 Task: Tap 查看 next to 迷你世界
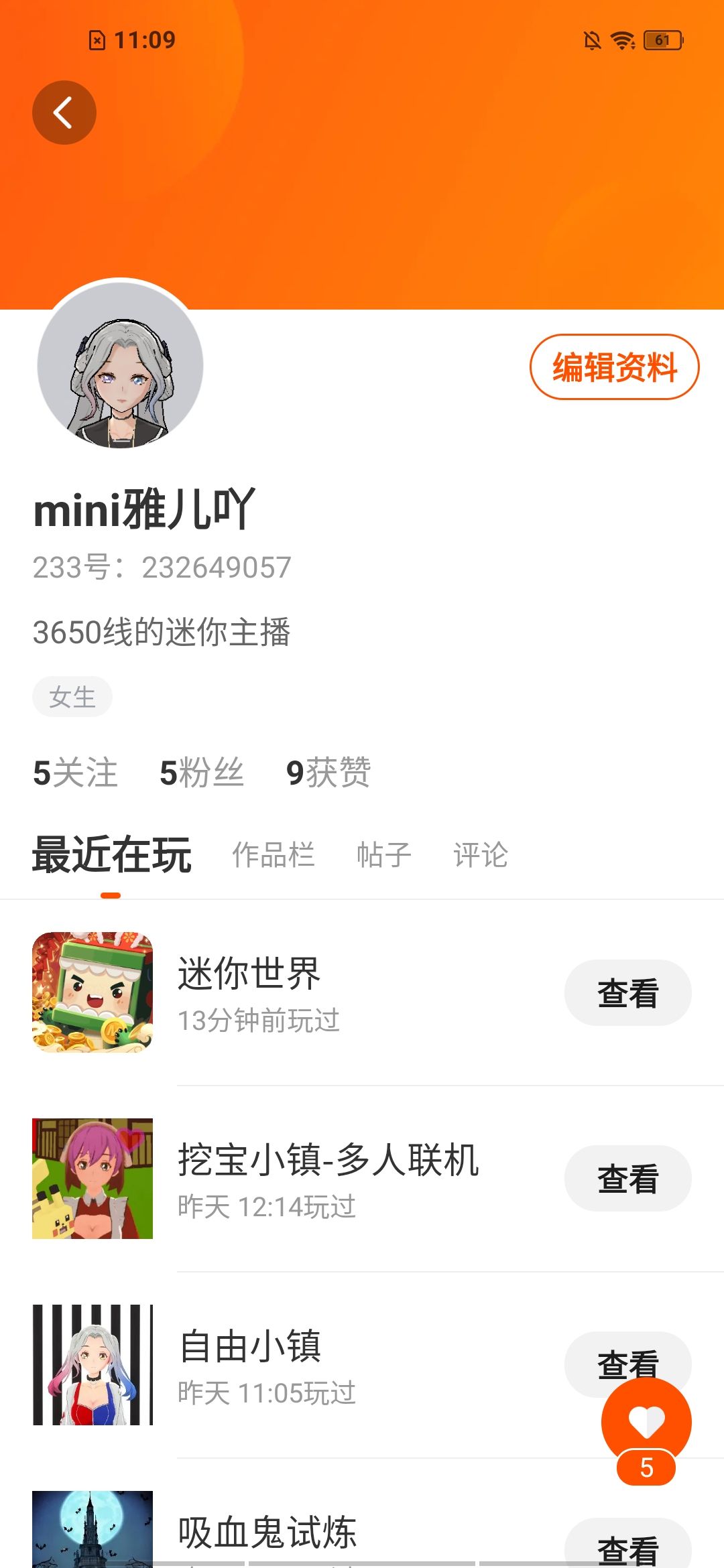[x=627, y=992]
